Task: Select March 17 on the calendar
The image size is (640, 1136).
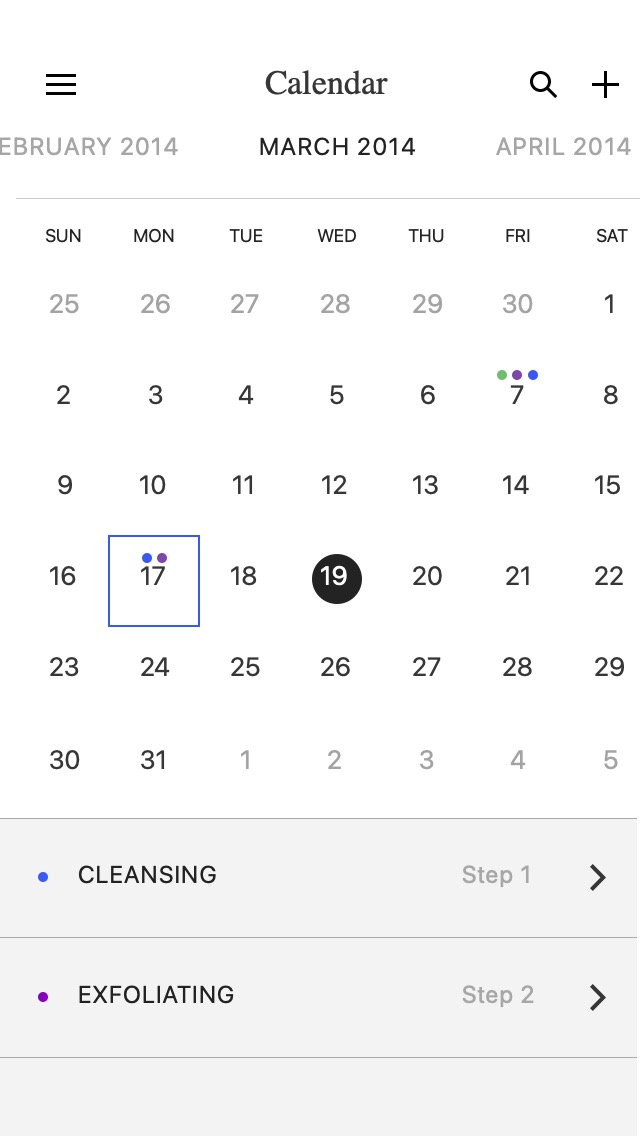Action: pyautogui.click(x=154, y=581)
